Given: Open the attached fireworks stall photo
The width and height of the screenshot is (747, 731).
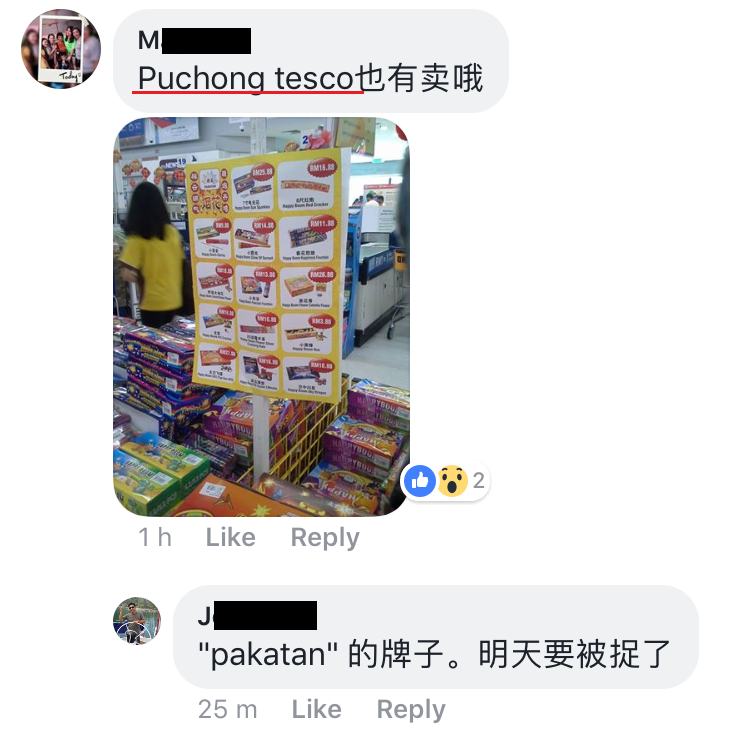Looking at the screenshot, I should click(261, 316).
